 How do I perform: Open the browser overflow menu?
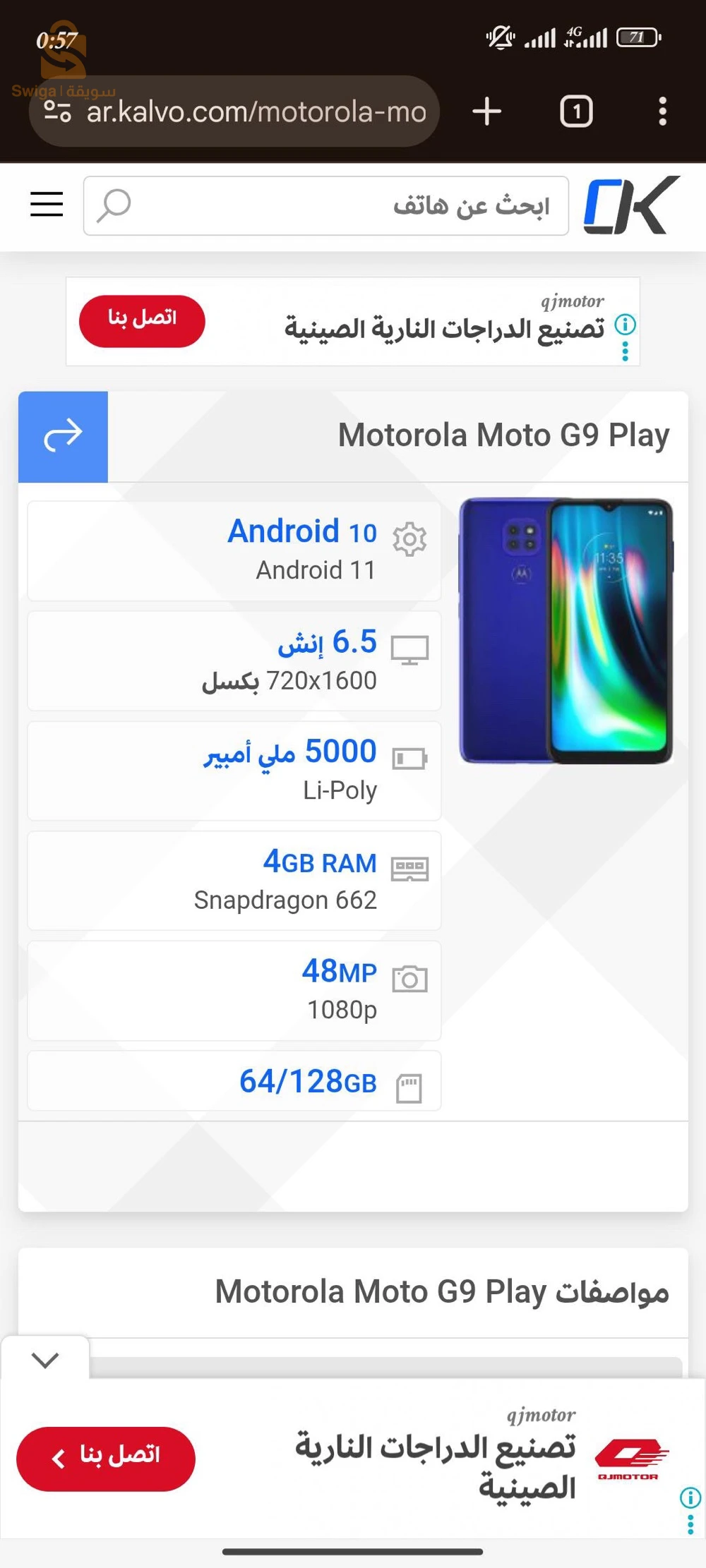pos(662,111)
